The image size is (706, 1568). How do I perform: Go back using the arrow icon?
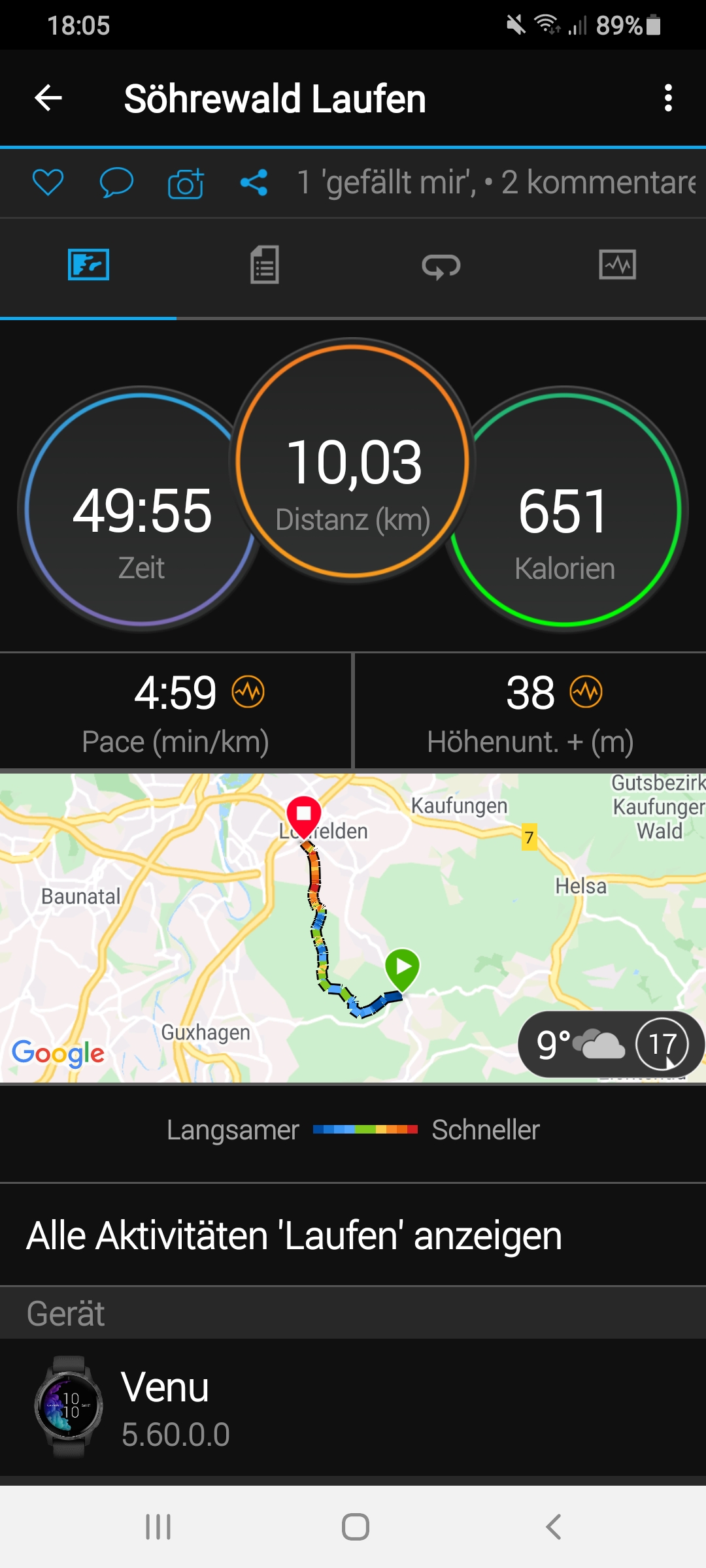(48, 99)
